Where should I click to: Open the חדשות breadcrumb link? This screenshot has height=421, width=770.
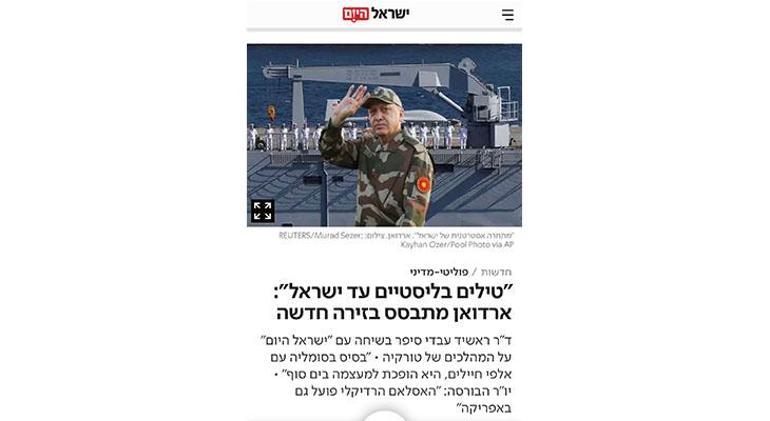click(x=496, y=272)
